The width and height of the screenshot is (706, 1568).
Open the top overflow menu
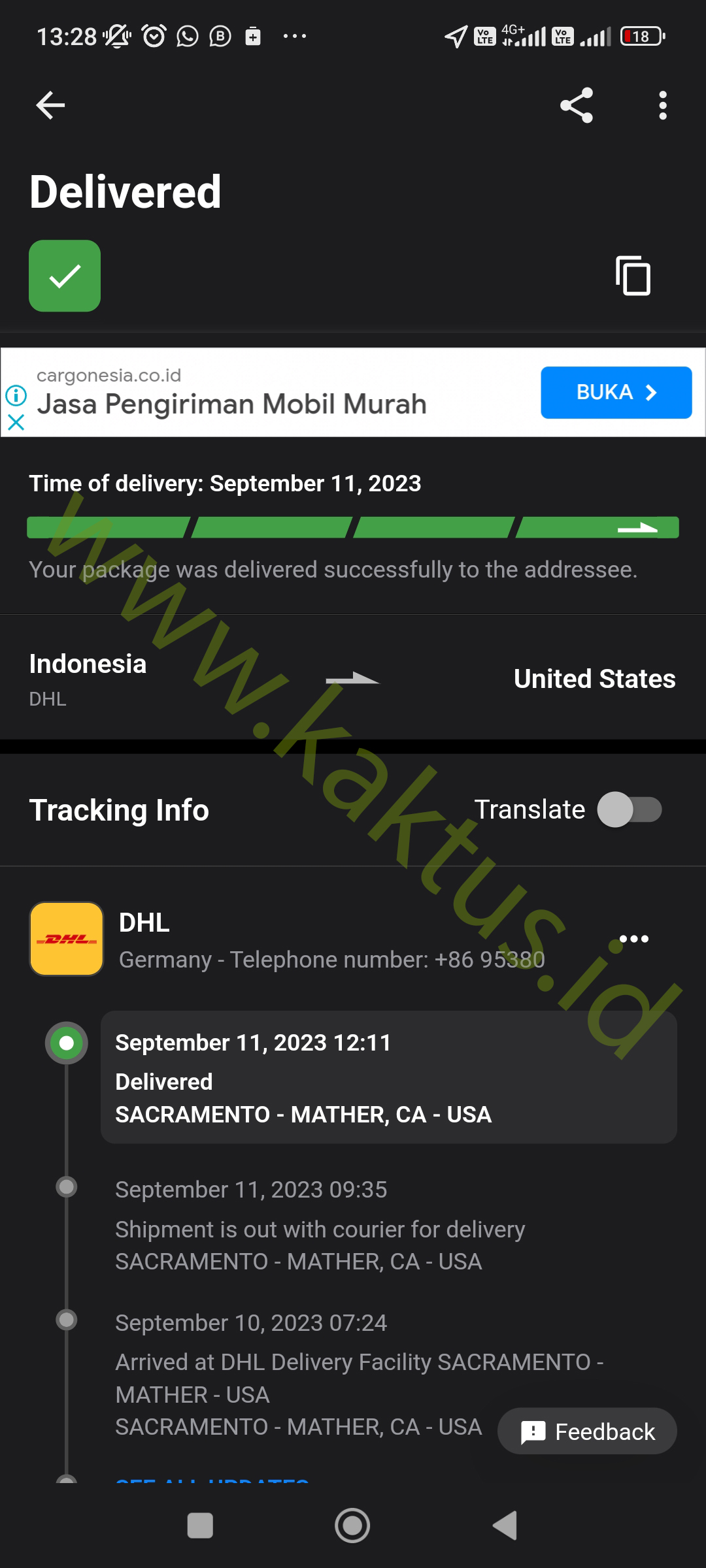(663, 105)
